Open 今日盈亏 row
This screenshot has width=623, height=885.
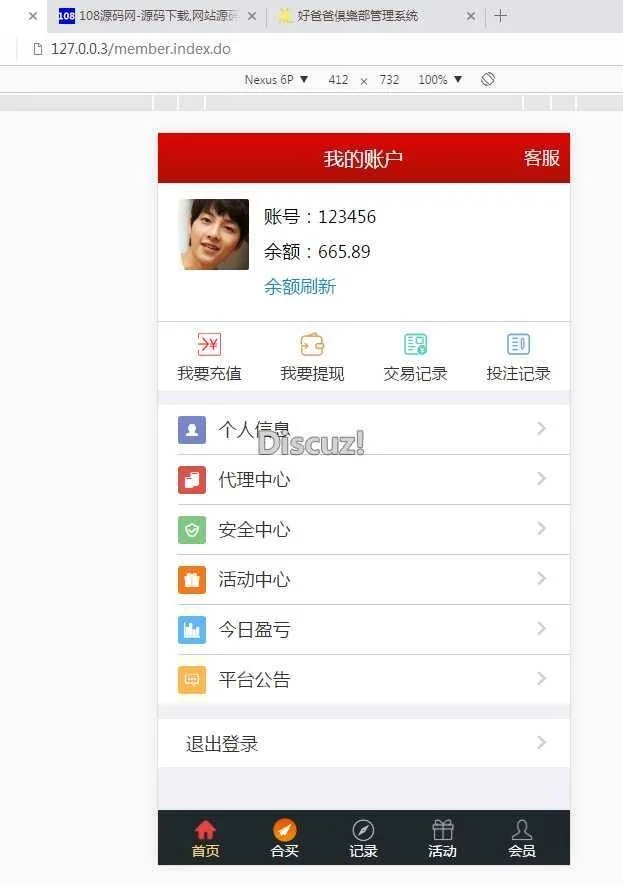click(x=363, y=629)
